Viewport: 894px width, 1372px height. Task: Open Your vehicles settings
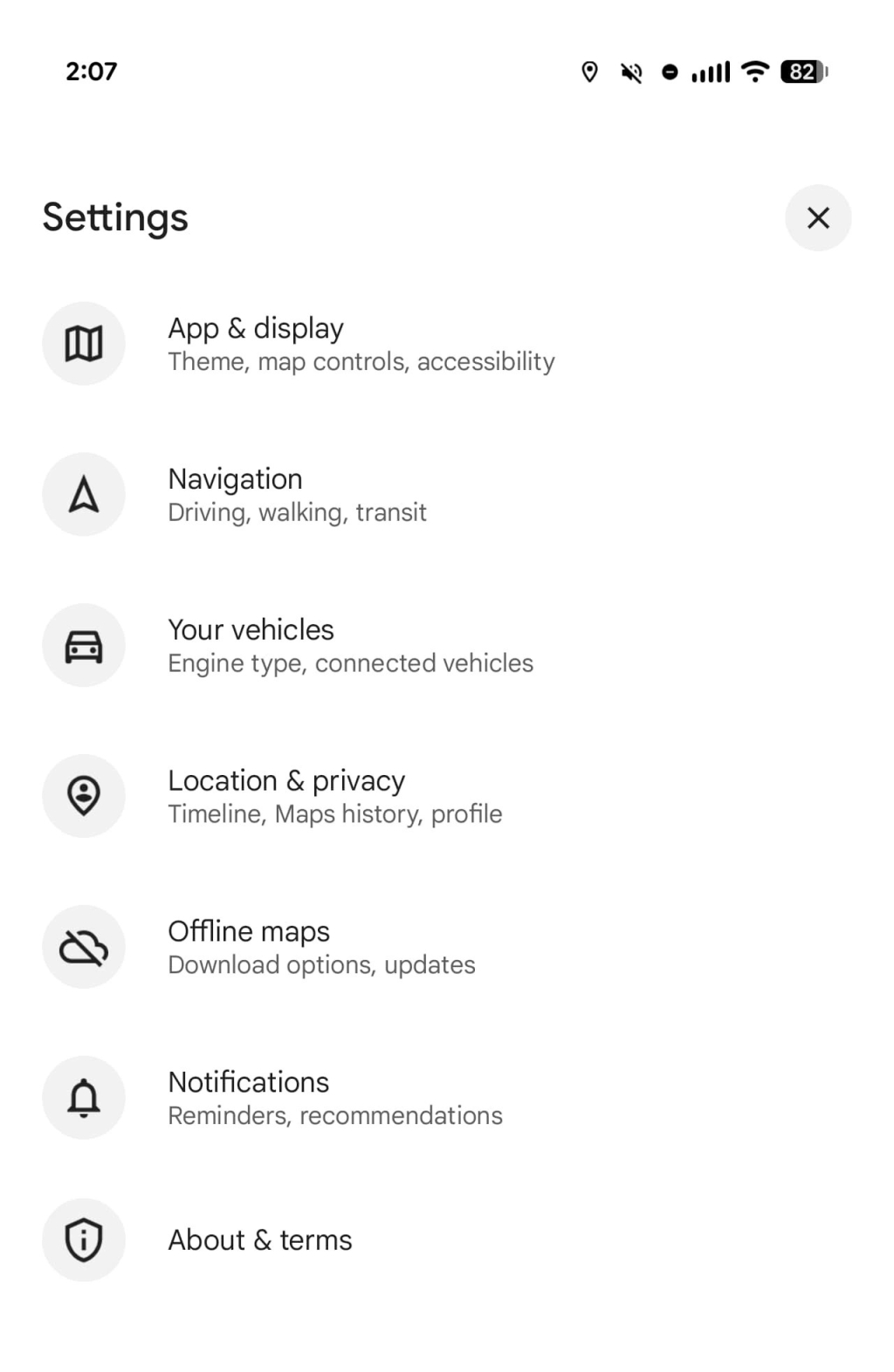[x=349, y=645]
